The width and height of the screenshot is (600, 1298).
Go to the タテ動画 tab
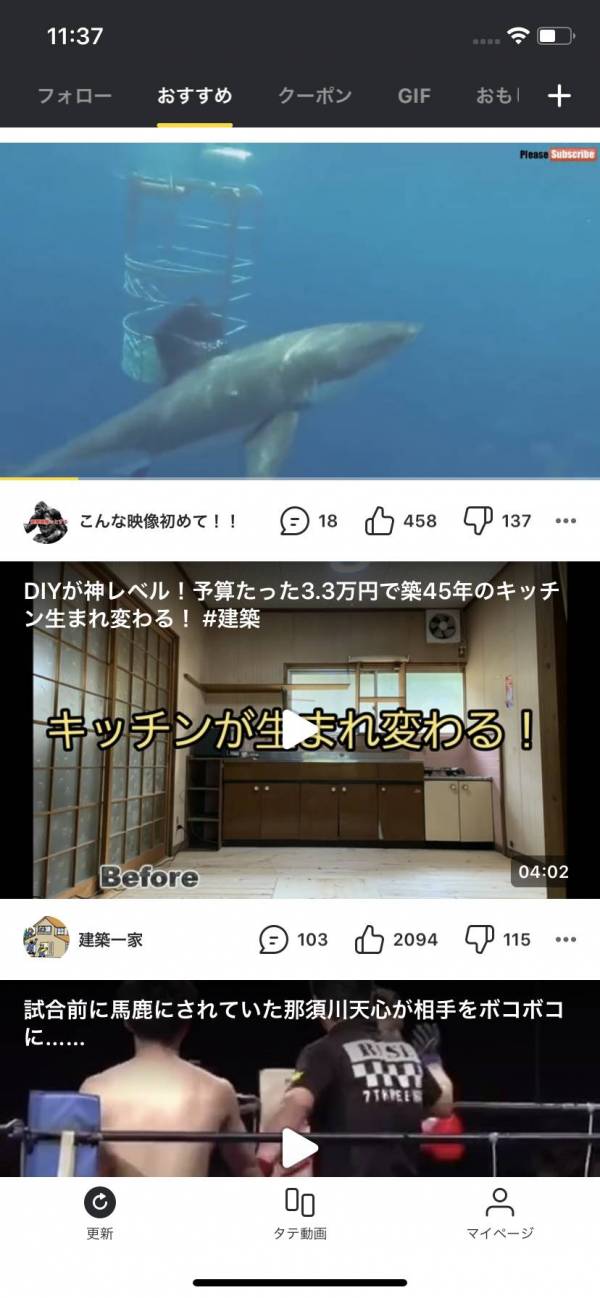pos(300,1213)
